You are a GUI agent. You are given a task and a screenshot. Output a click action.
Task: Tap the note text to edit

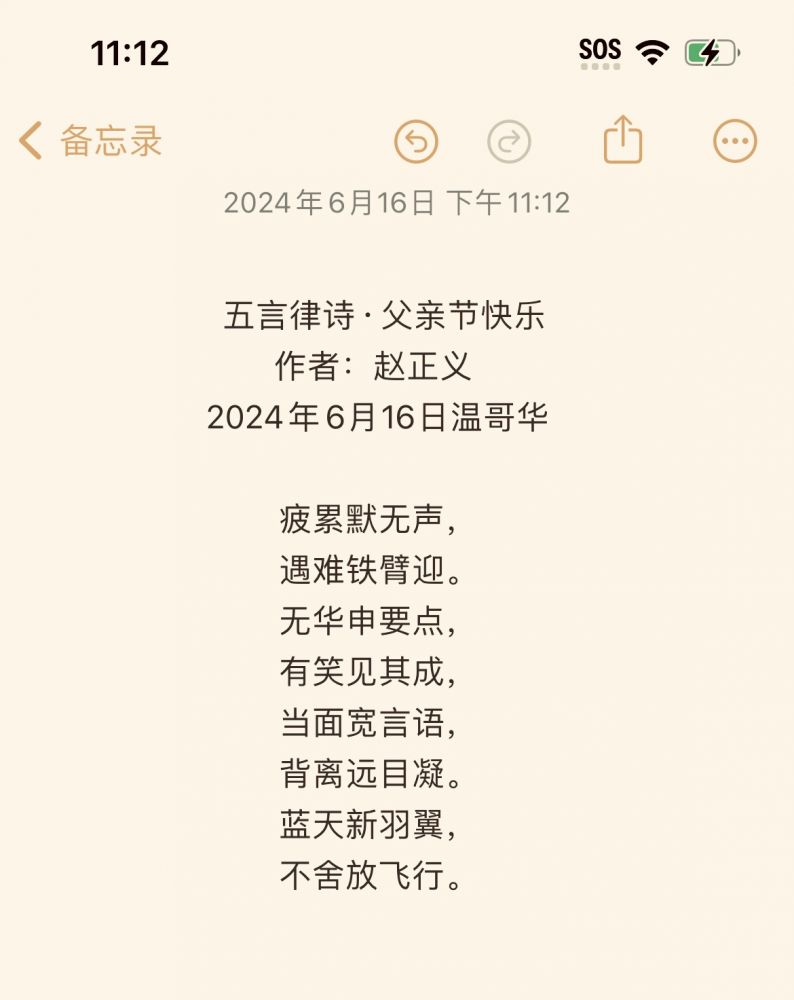click(370, 670)
